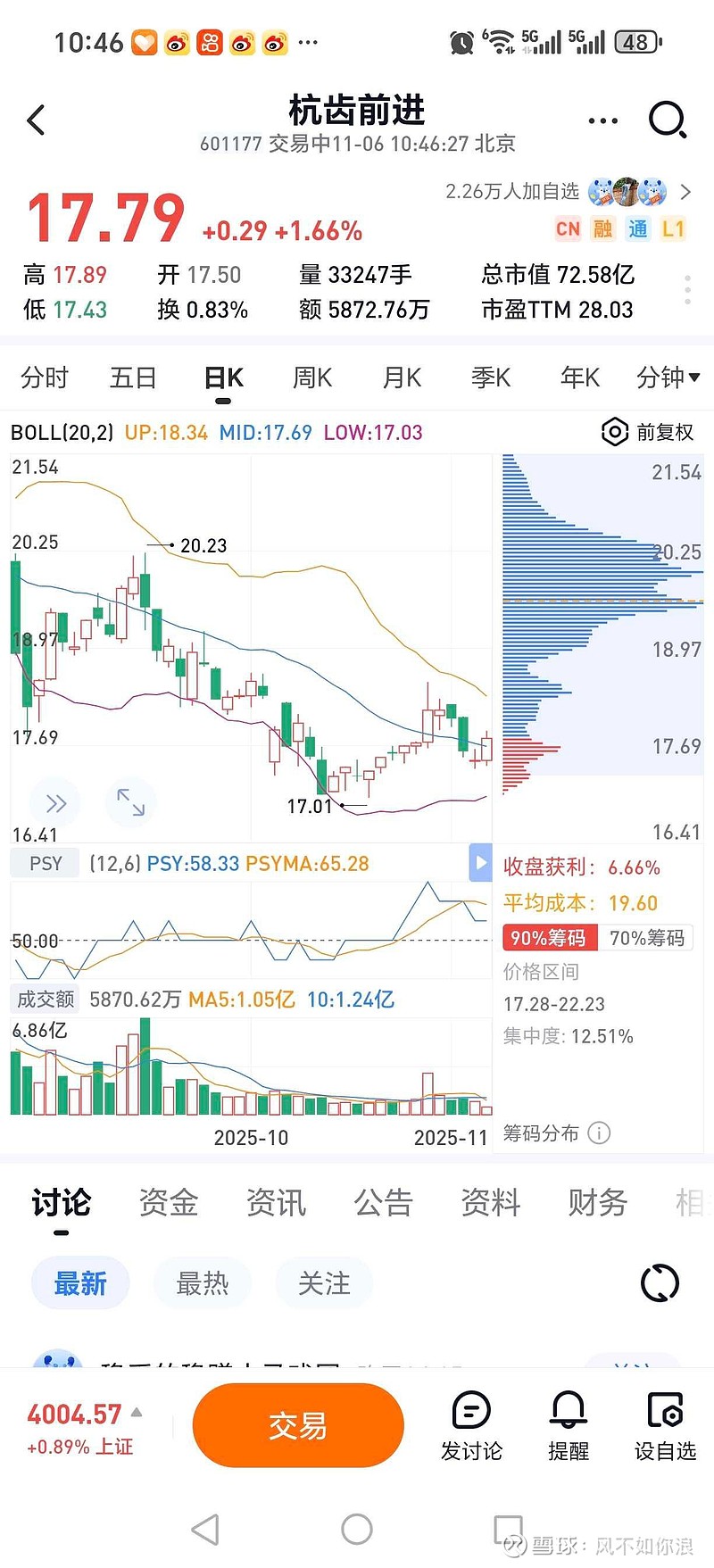Select the 周K chart tab
Screen dimensions: 714x1568
pyautogui.click(x=312, y=378)
